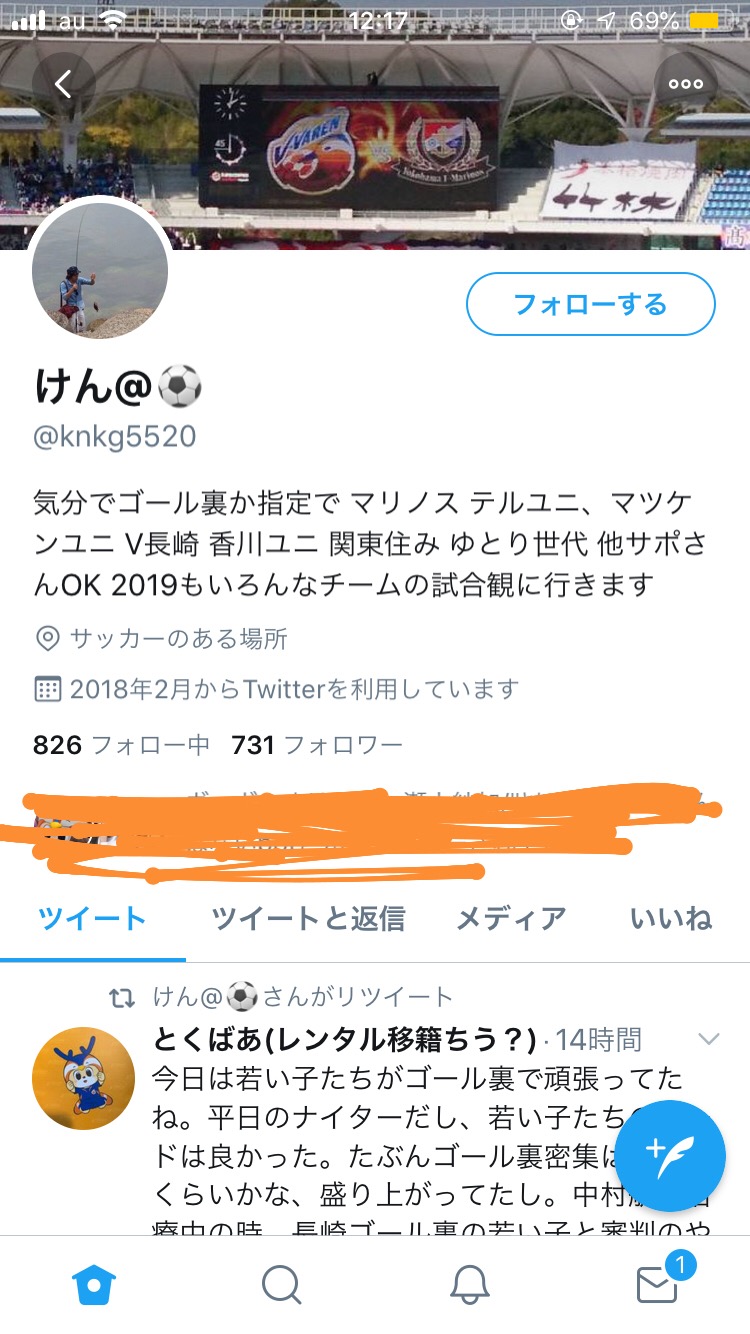Switch to the ツイートと返信 tab
750x1334 pixels.
click(x=308, y=918)
